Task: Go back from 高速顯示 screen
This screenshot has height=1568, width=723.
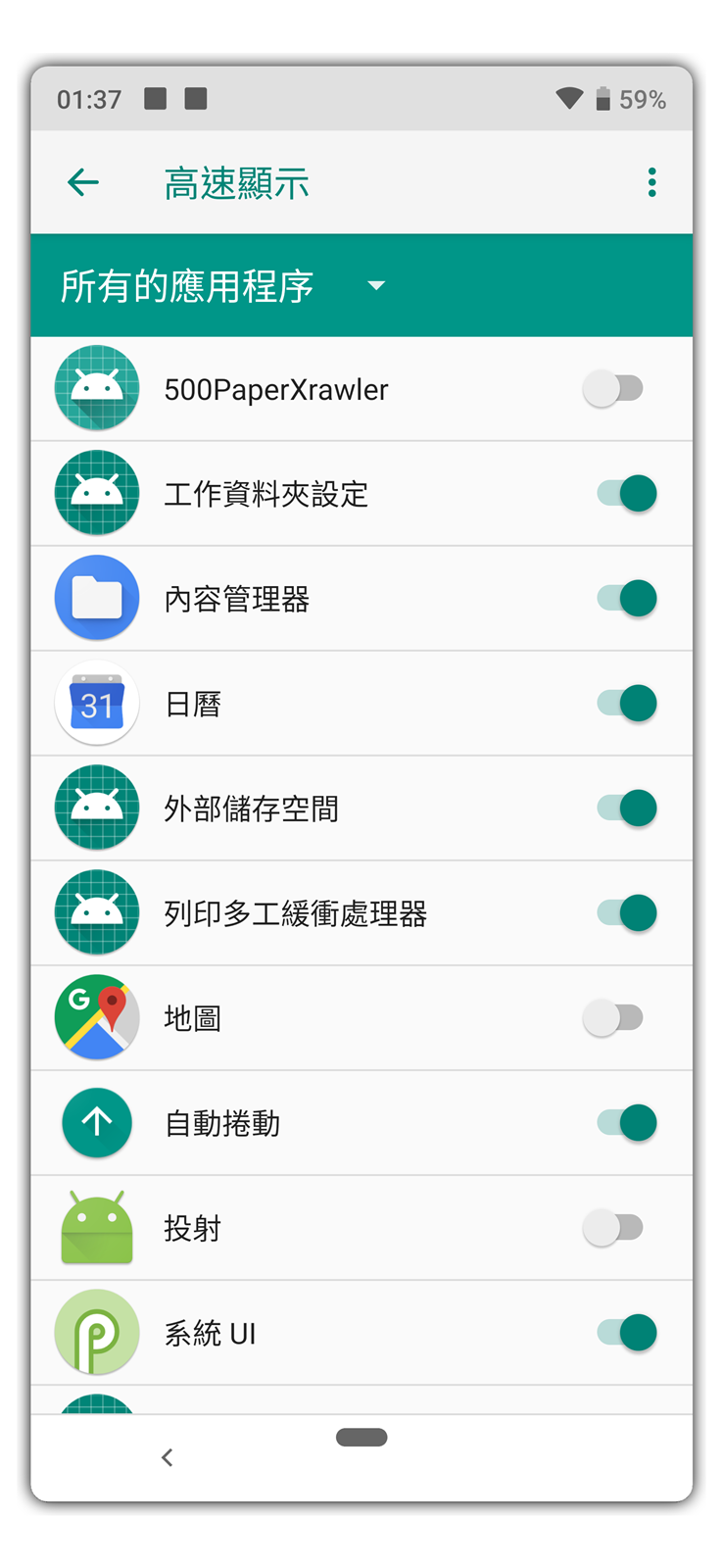Action: click(x=83, y=182)
